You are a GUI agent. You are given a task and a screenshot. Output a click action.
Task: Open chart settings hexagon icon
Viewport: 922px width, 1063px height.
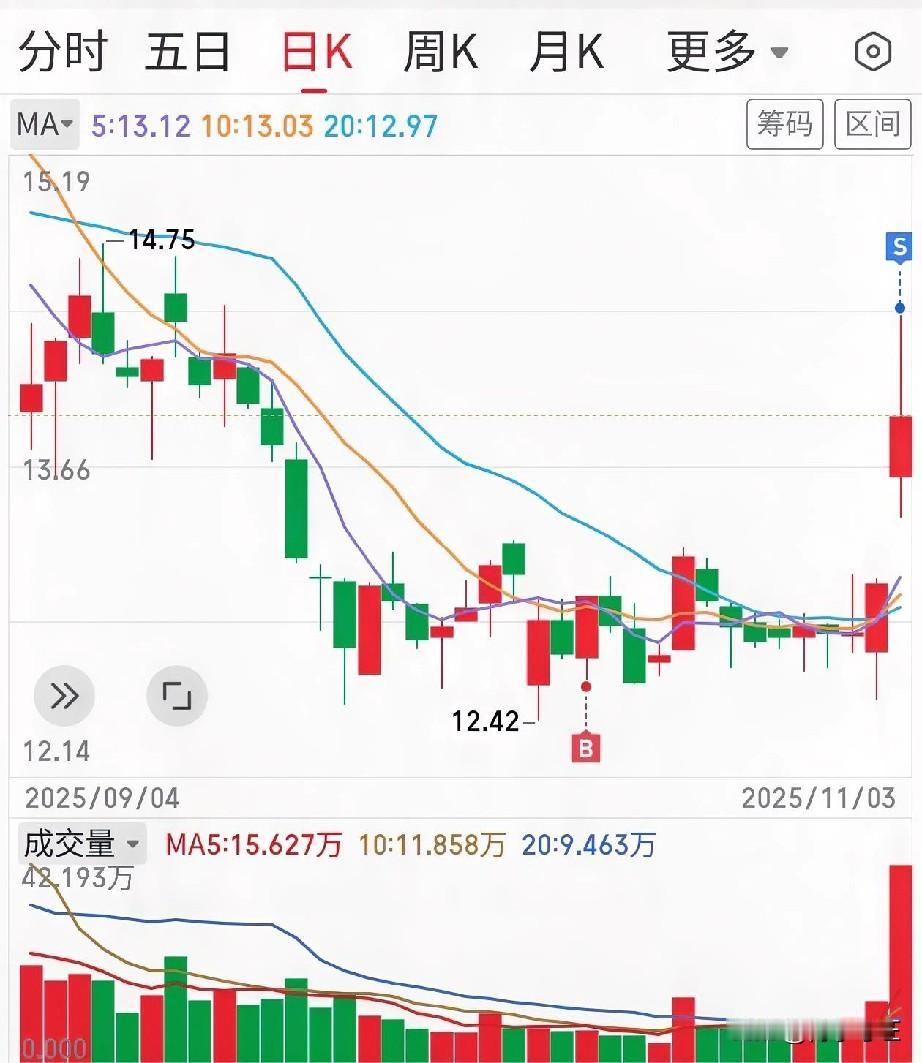click(x=873, y=52)
